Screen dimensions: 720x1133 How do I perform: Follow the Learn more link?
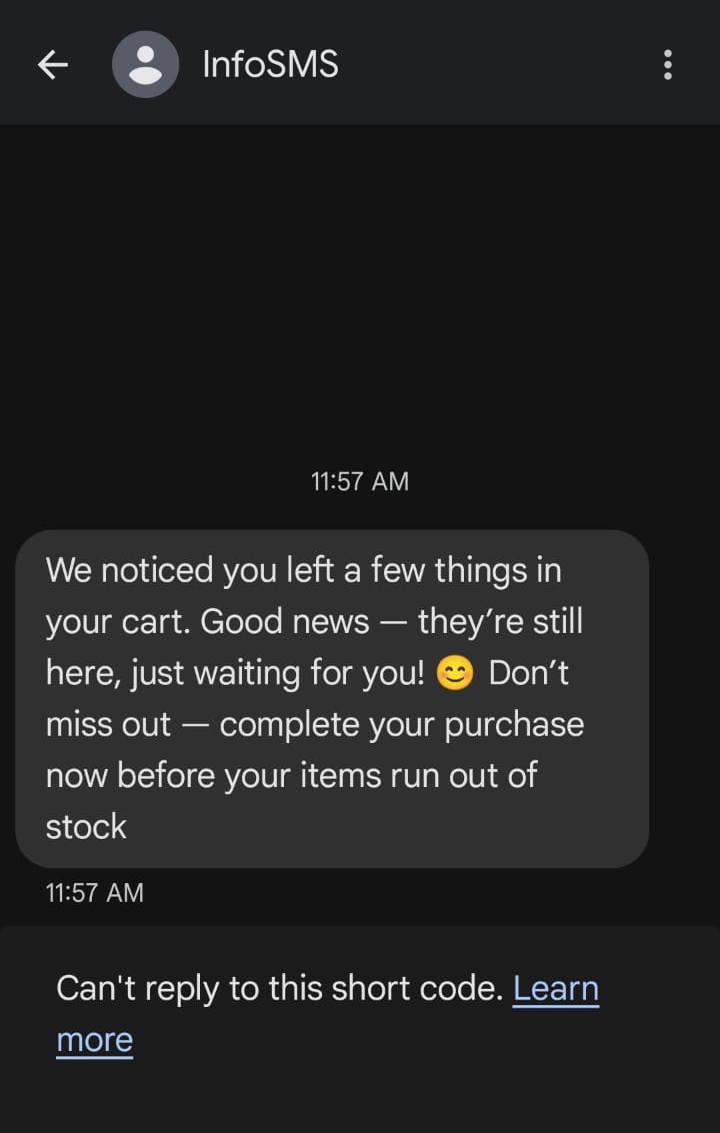(555, 989)
